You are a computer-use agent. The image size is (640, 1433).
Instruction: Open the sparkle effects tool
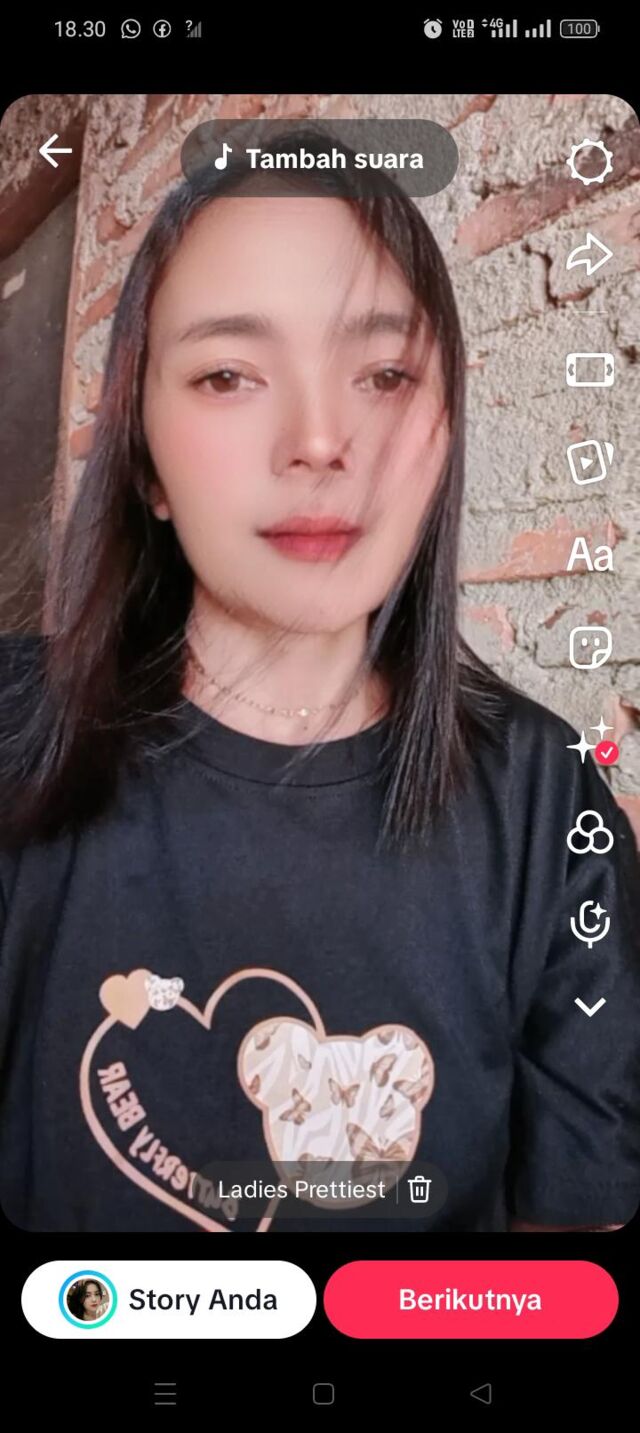click(589, 742)
